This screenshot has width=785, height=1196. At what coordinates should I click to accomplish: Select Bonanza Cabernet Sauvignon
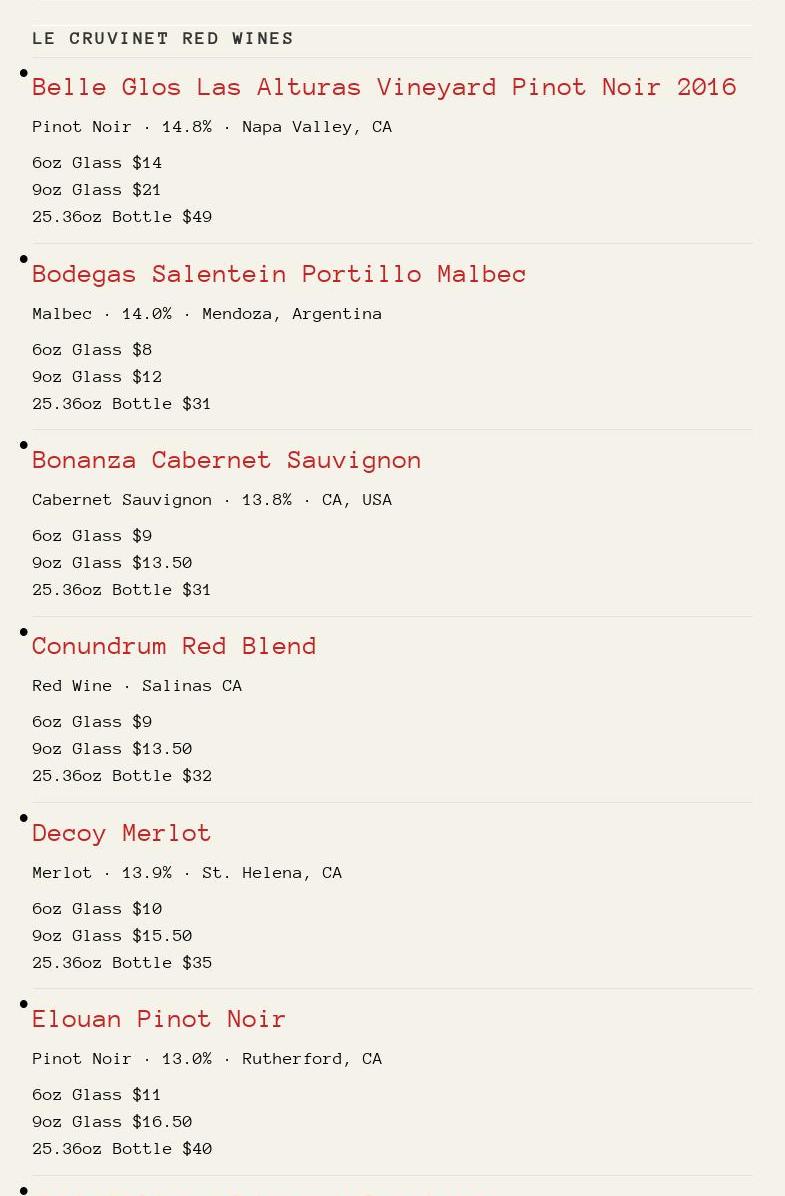pos(226,460)
